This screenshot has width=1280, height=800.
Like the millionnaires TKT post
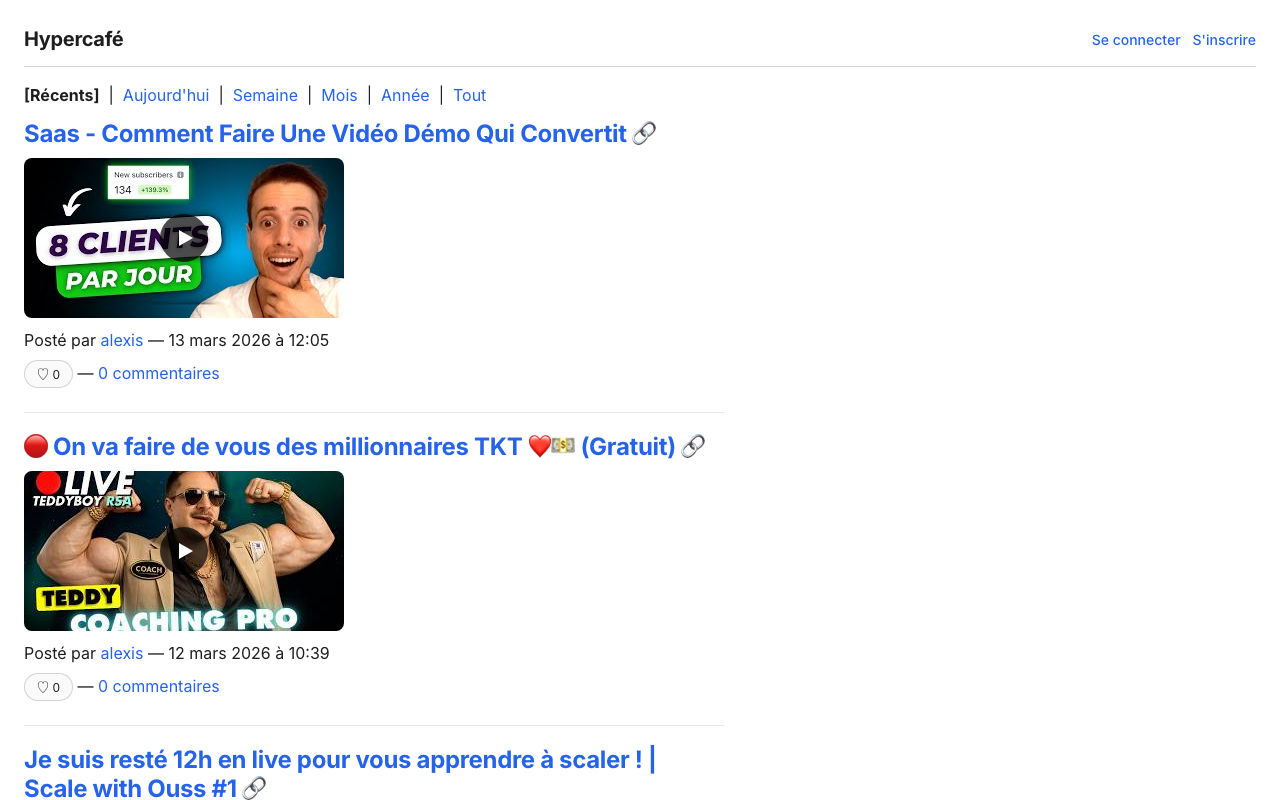[48, 687]
